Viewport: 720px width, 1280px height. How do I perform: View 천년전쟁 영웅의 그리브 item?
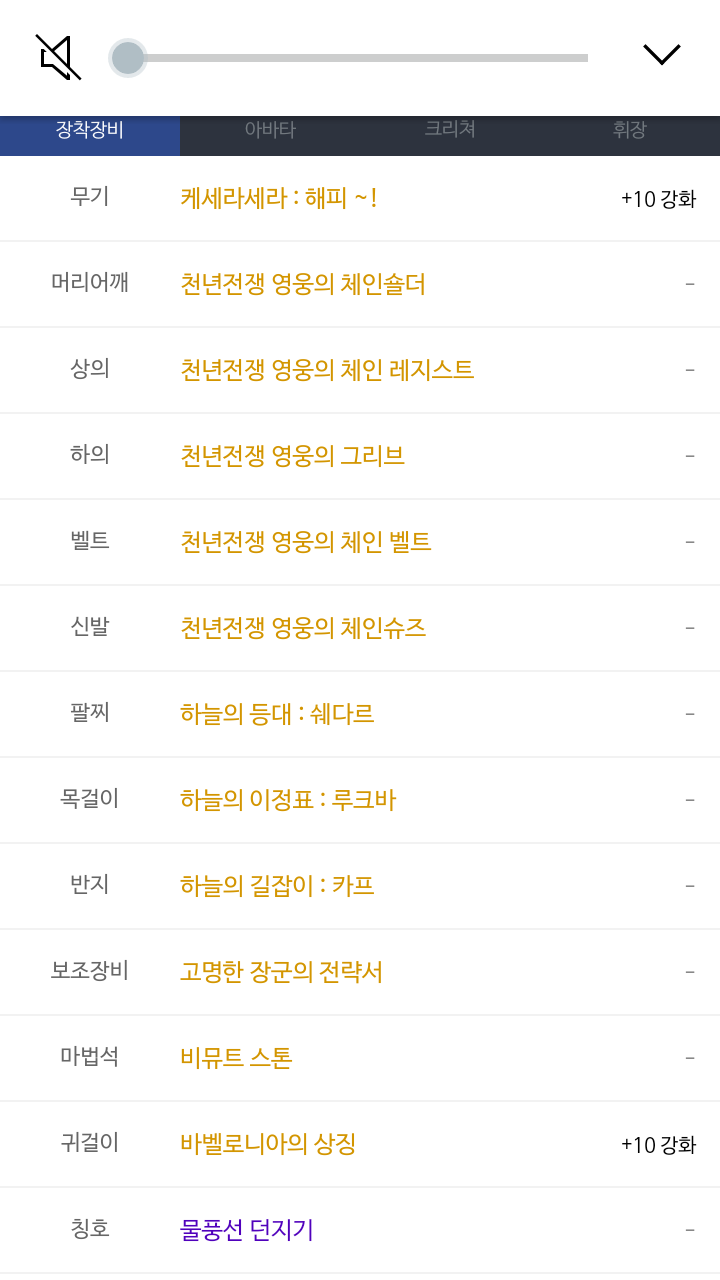(292, 456)
